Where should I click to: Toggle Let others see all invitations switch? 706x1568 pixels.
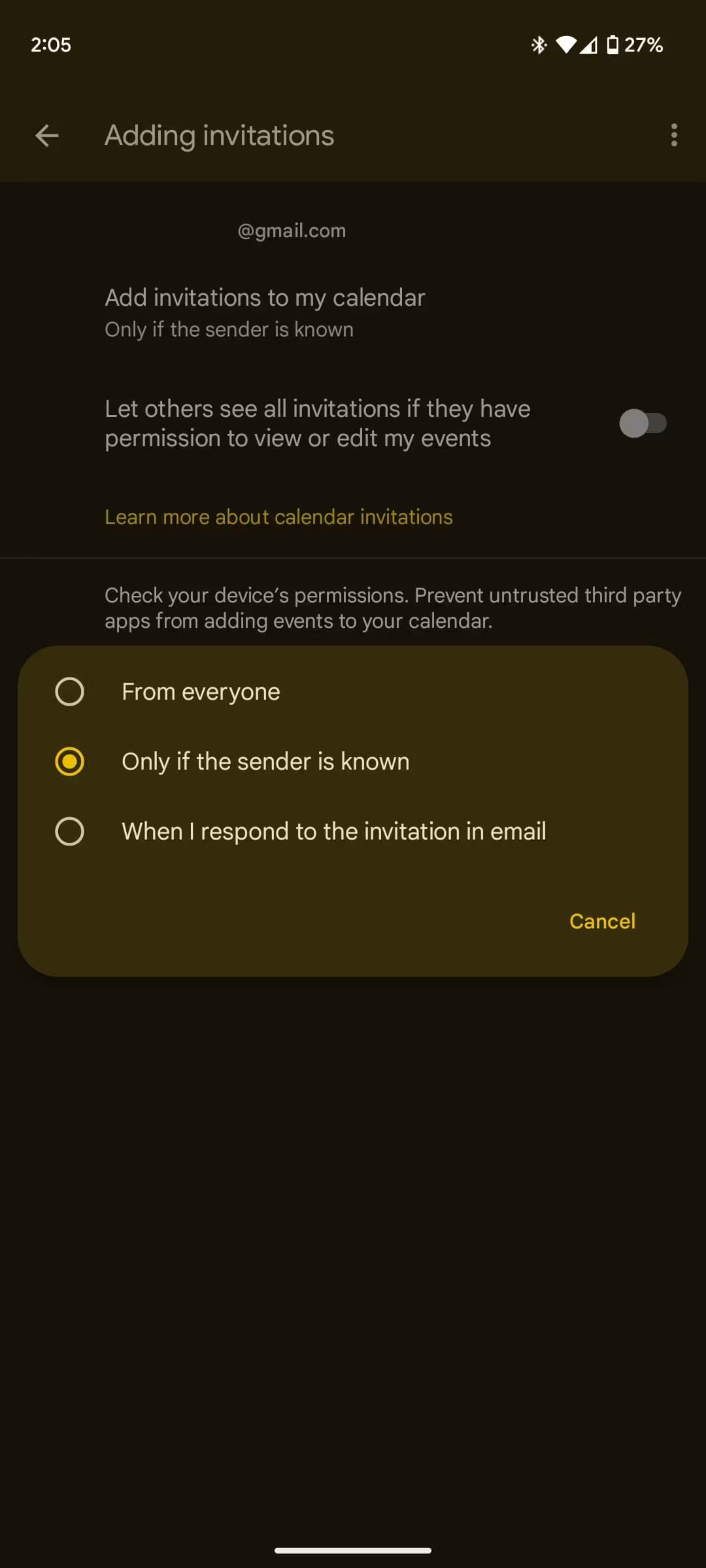[643, 423]
